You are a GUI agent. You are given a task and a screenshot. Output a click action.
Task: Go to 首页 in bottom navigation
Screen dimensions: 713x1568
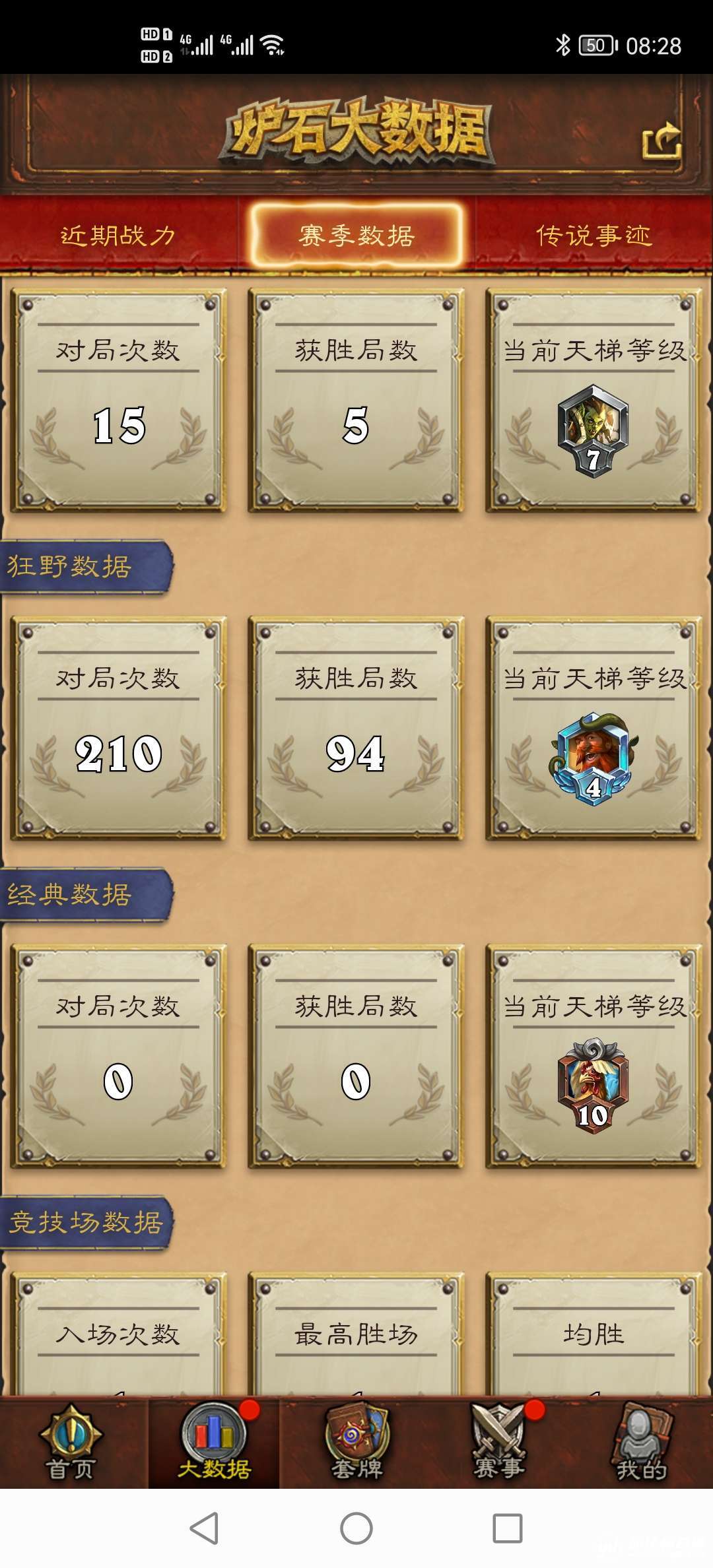[71, 1443]
